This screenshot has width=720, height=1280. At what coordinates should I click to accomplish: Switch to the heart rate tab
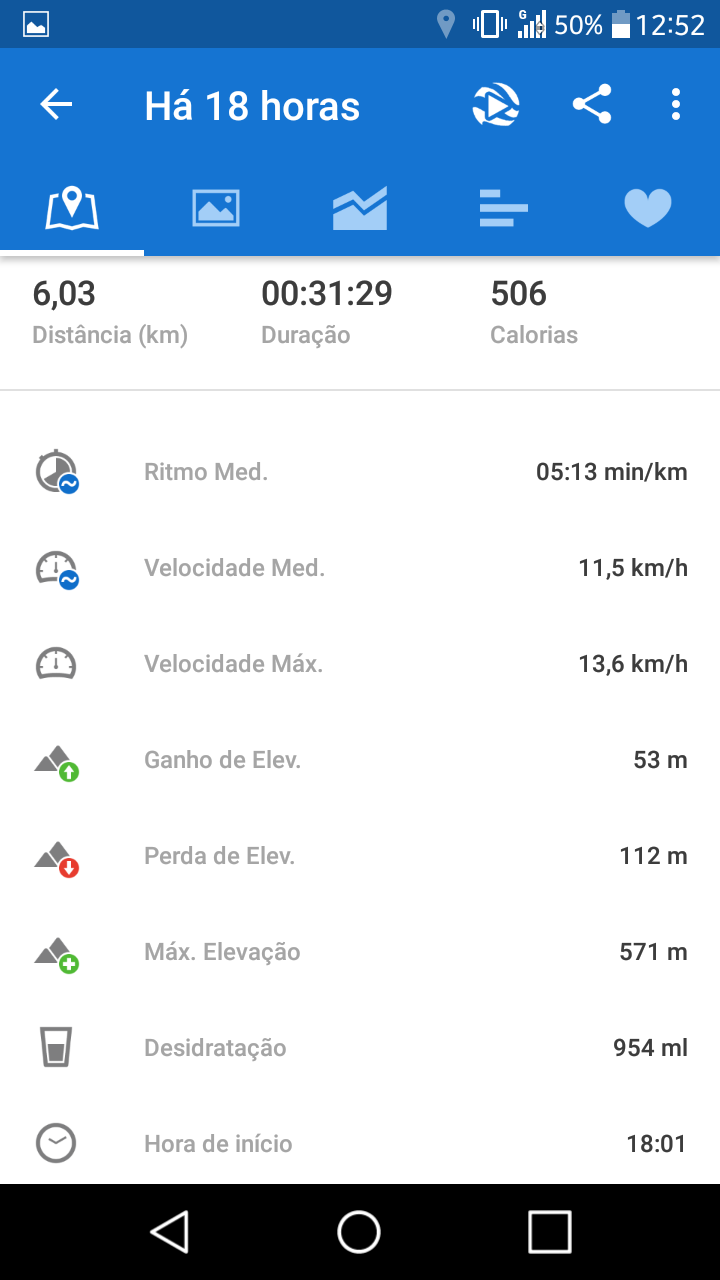[648, 208]
